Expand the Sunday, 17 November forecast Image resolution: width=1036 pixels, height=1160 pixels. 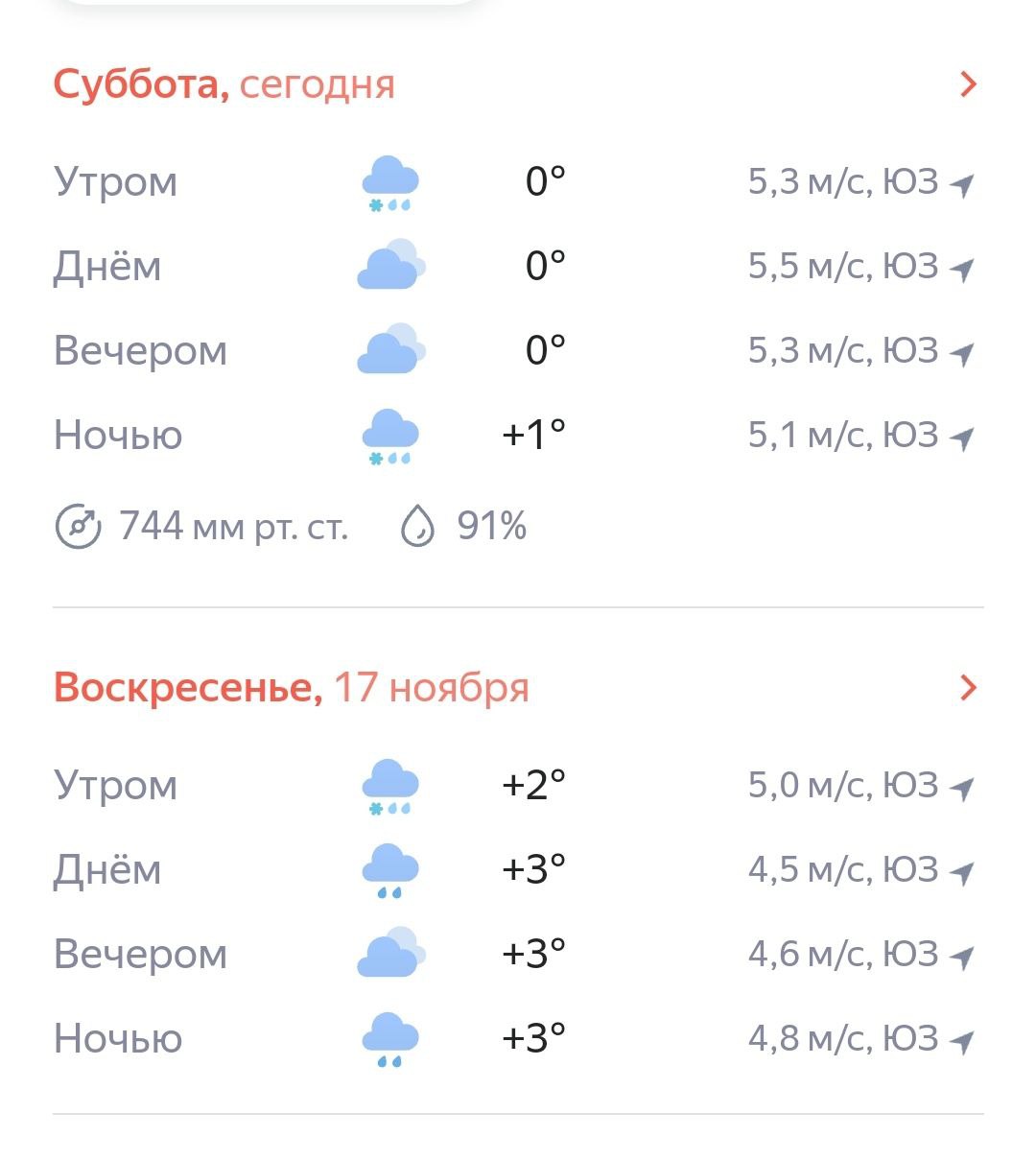coord(968,688)
